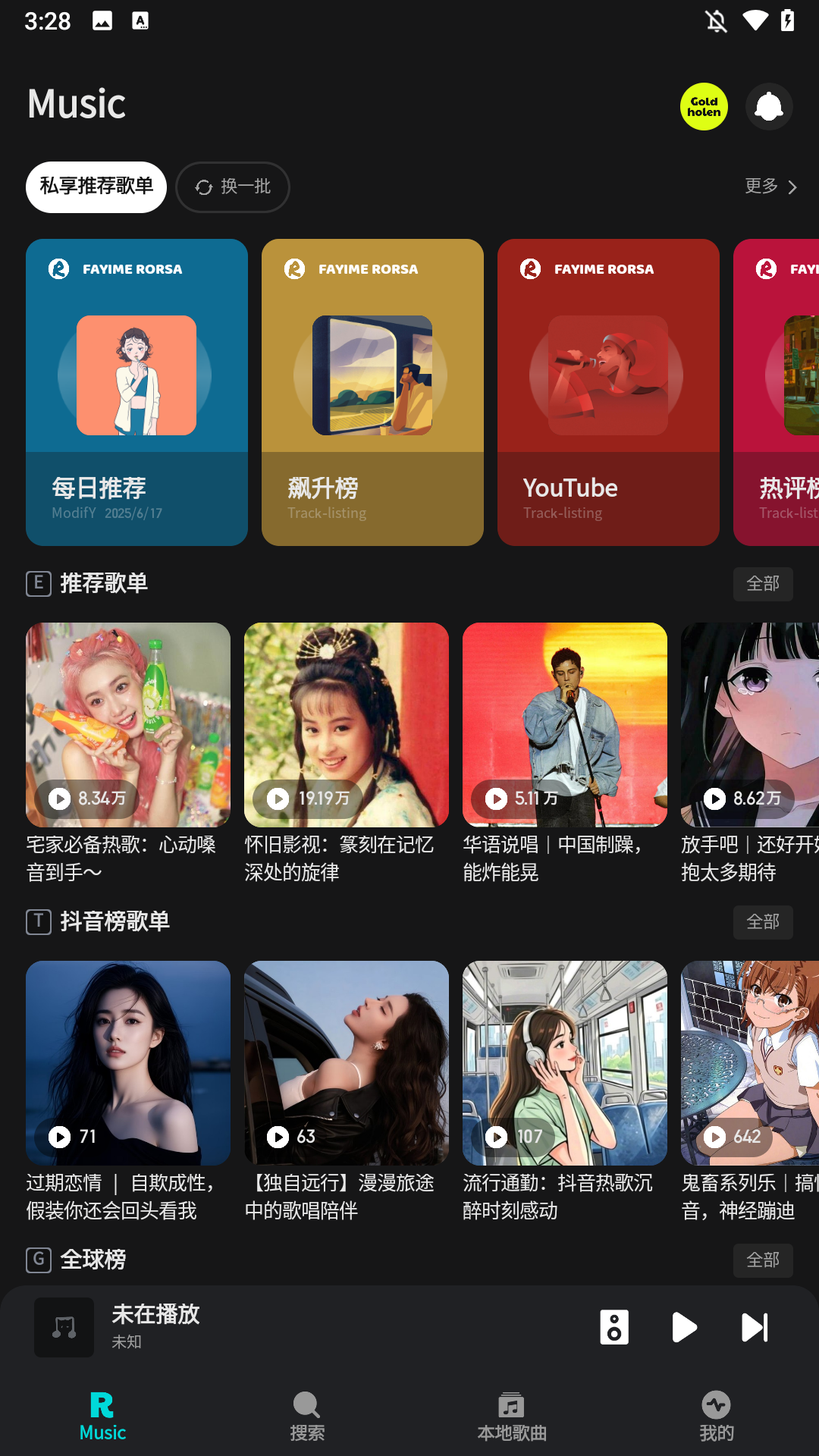819x1456 pixels.
Task: Expand 更多 using the chevron arrow
Action: point(791,187)
